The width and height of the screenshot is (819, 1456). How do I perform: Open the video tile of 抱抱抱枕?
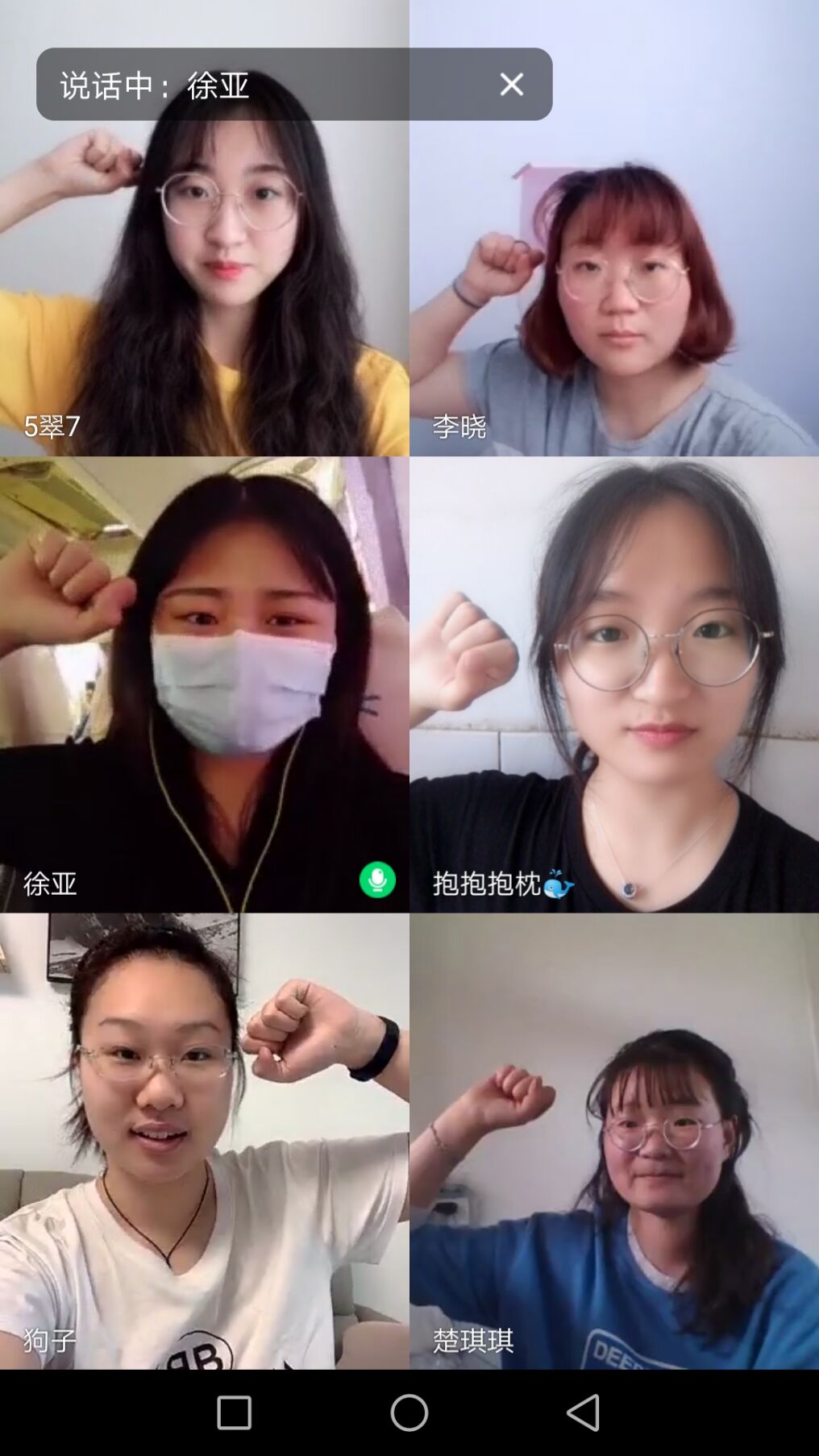(613, 685)
